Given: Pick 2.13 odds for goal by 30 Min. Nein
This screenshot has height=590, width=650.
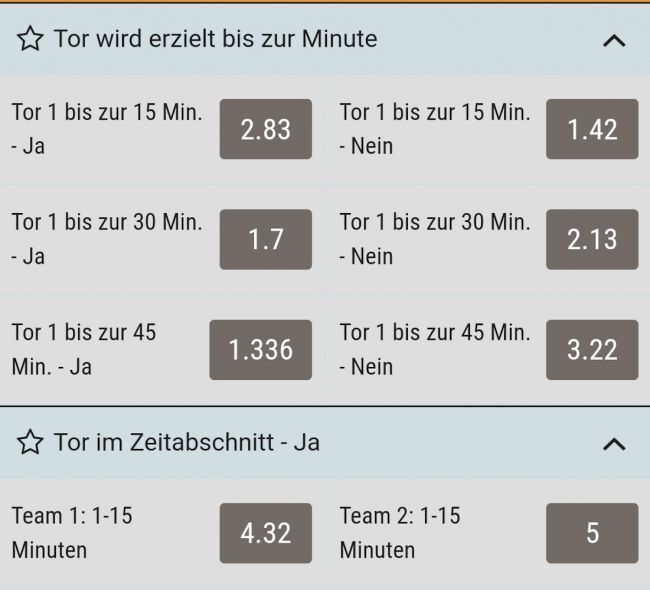Looking at the screenshot, I should pyautogui.click(x=592, y=239).
